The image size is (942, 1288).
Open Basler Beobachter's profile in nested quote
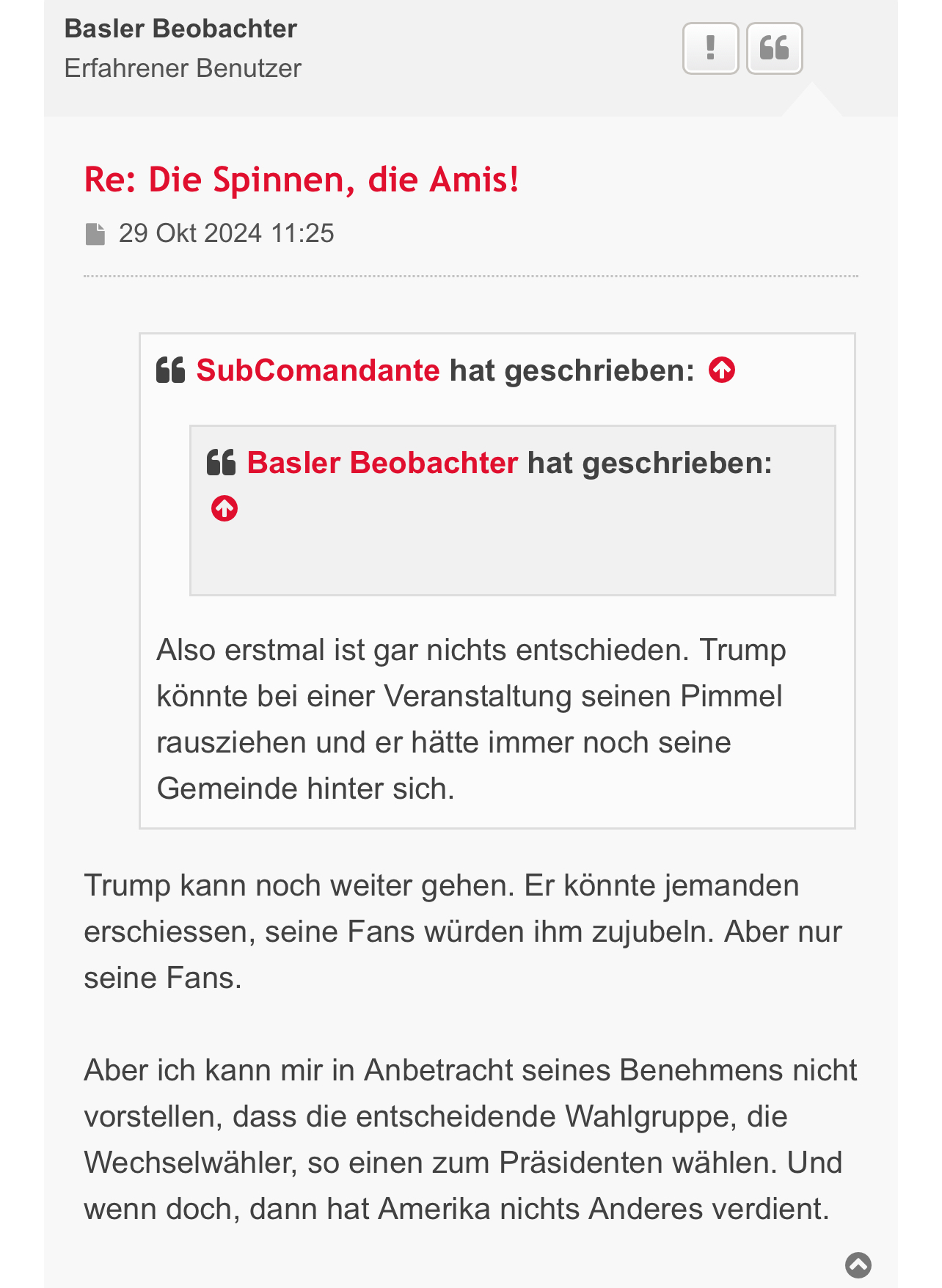382,463
